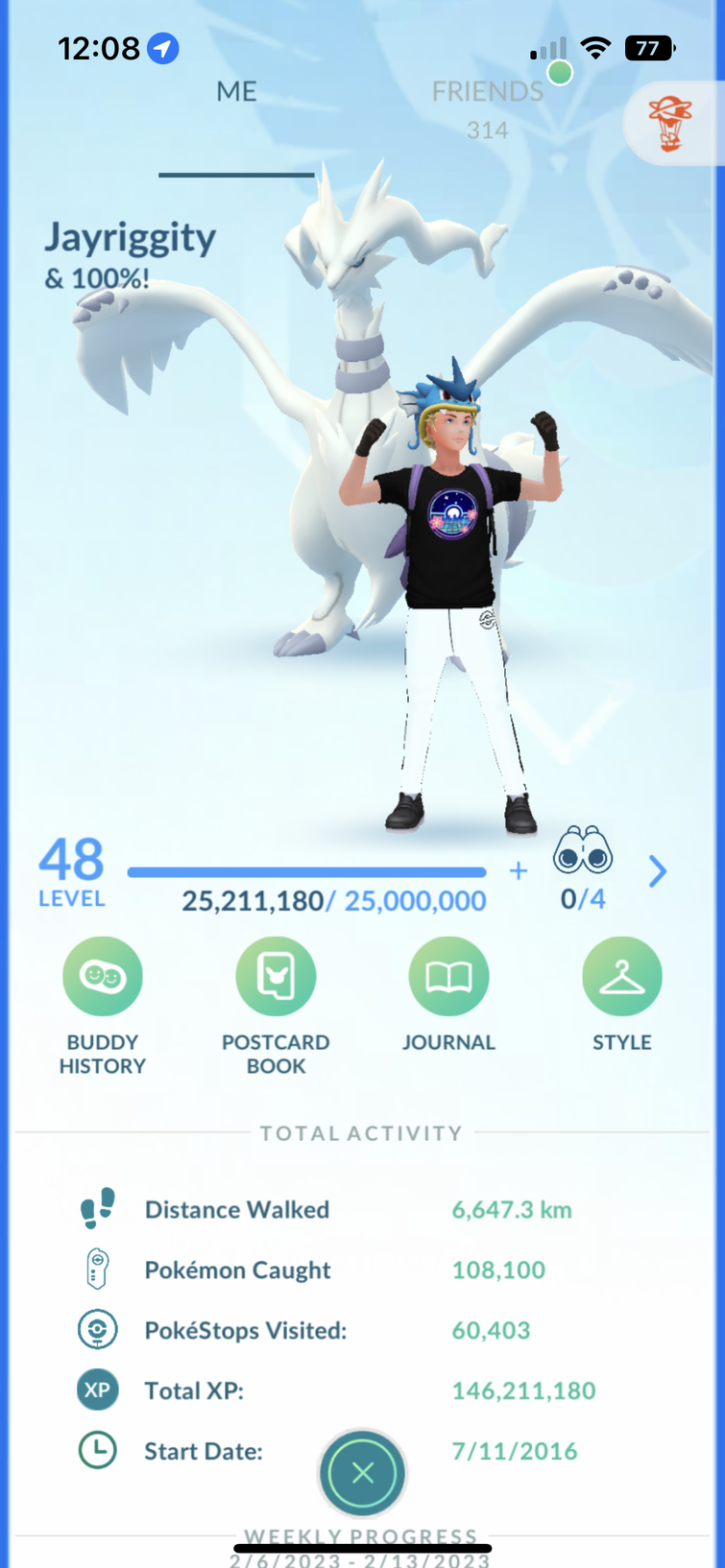Open the Style customization
The width and height of the screenshot is (725, 1568).
point(621,977)
